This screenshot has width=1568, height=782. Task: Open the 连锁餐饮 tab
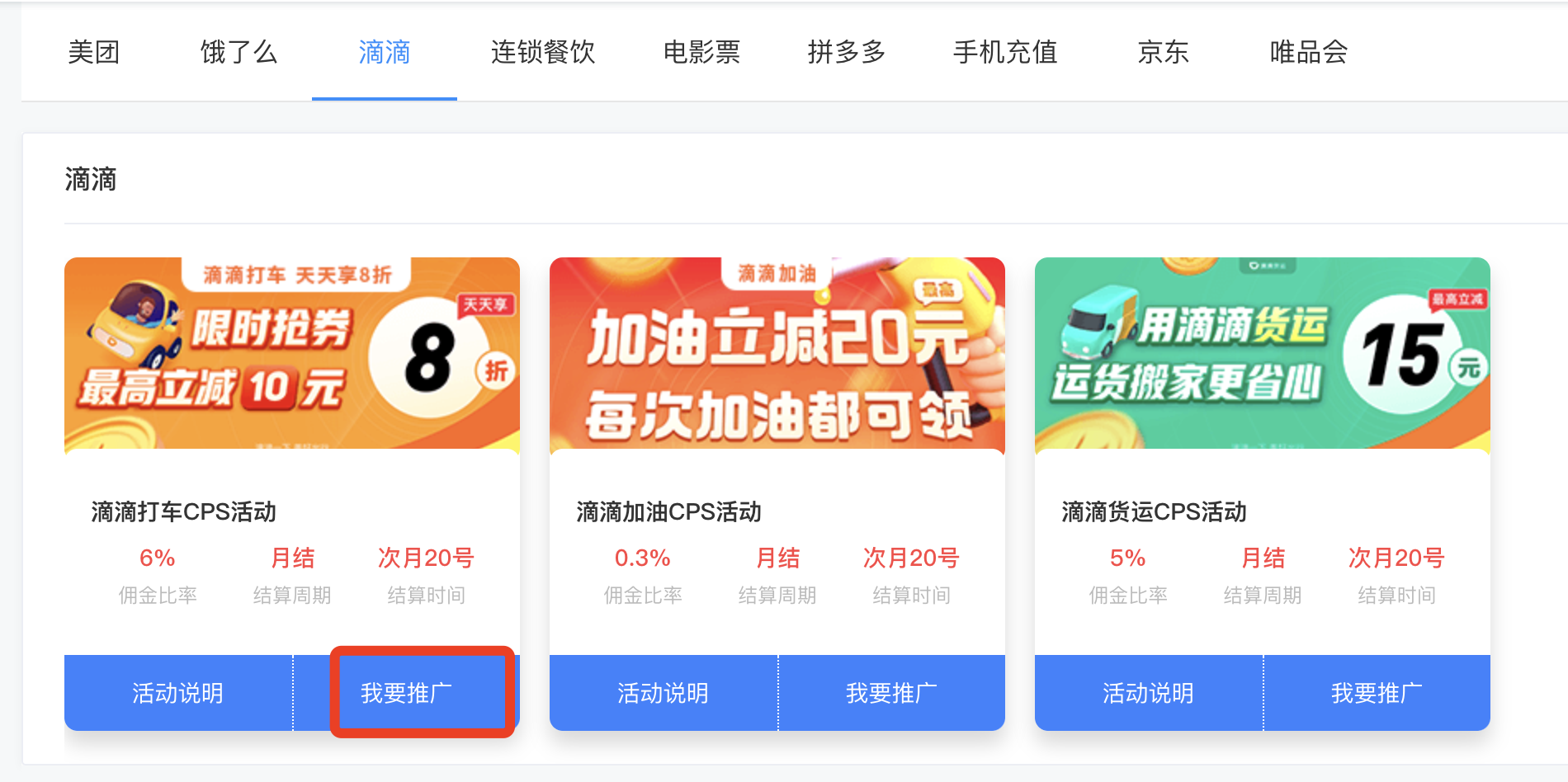(542, 53)
